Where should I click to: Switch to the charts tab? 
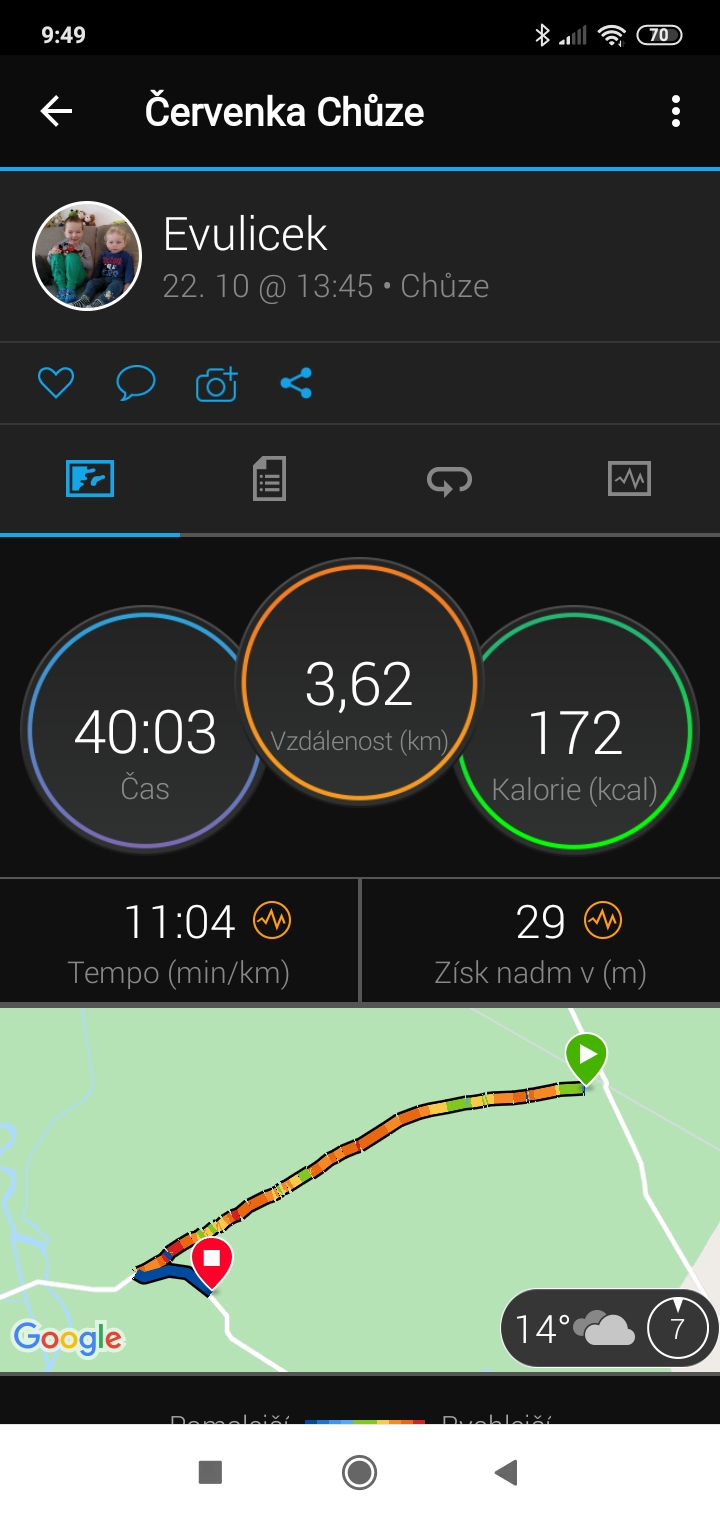pyautogui.click(x=629, y=479)
